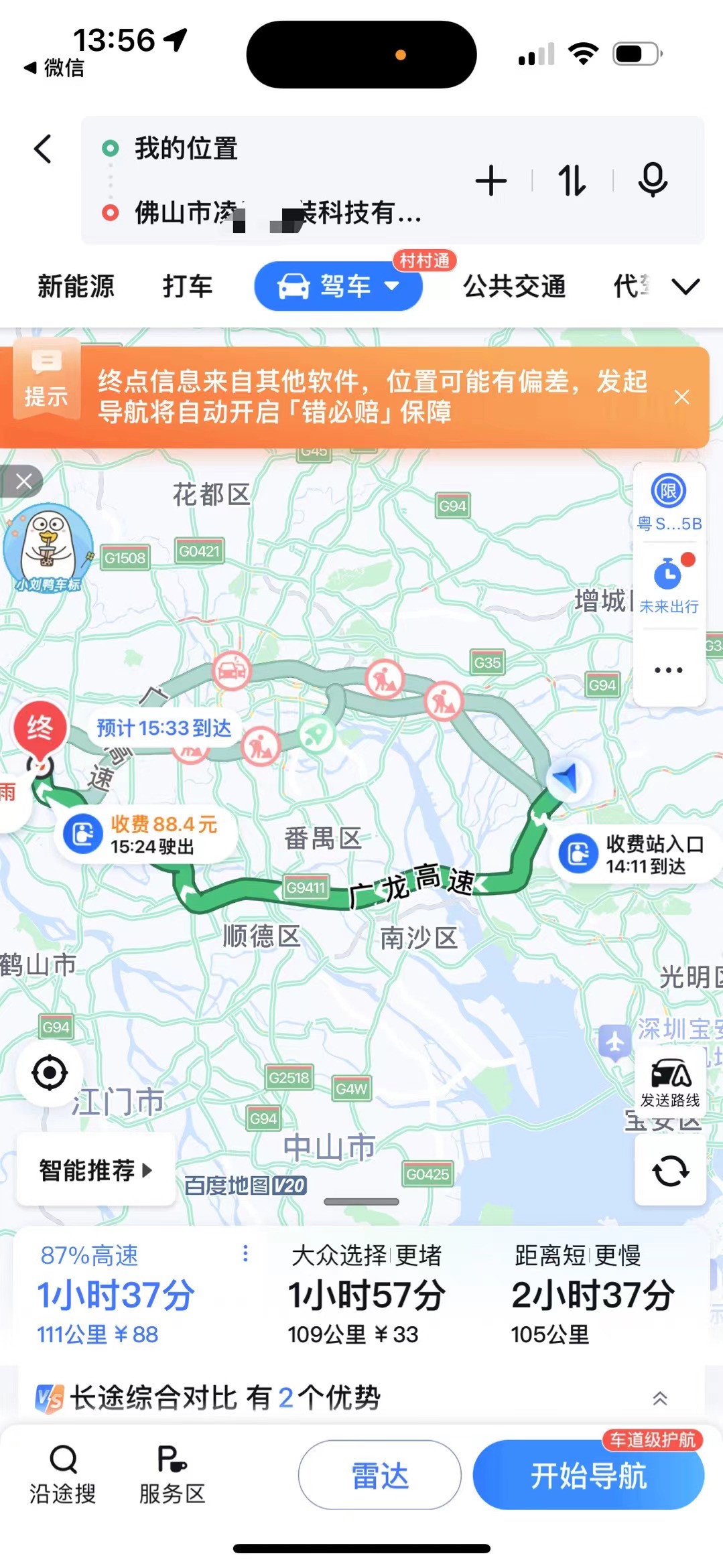Recenter map on current location
723x1568 pixels.
click(50, 1072)
